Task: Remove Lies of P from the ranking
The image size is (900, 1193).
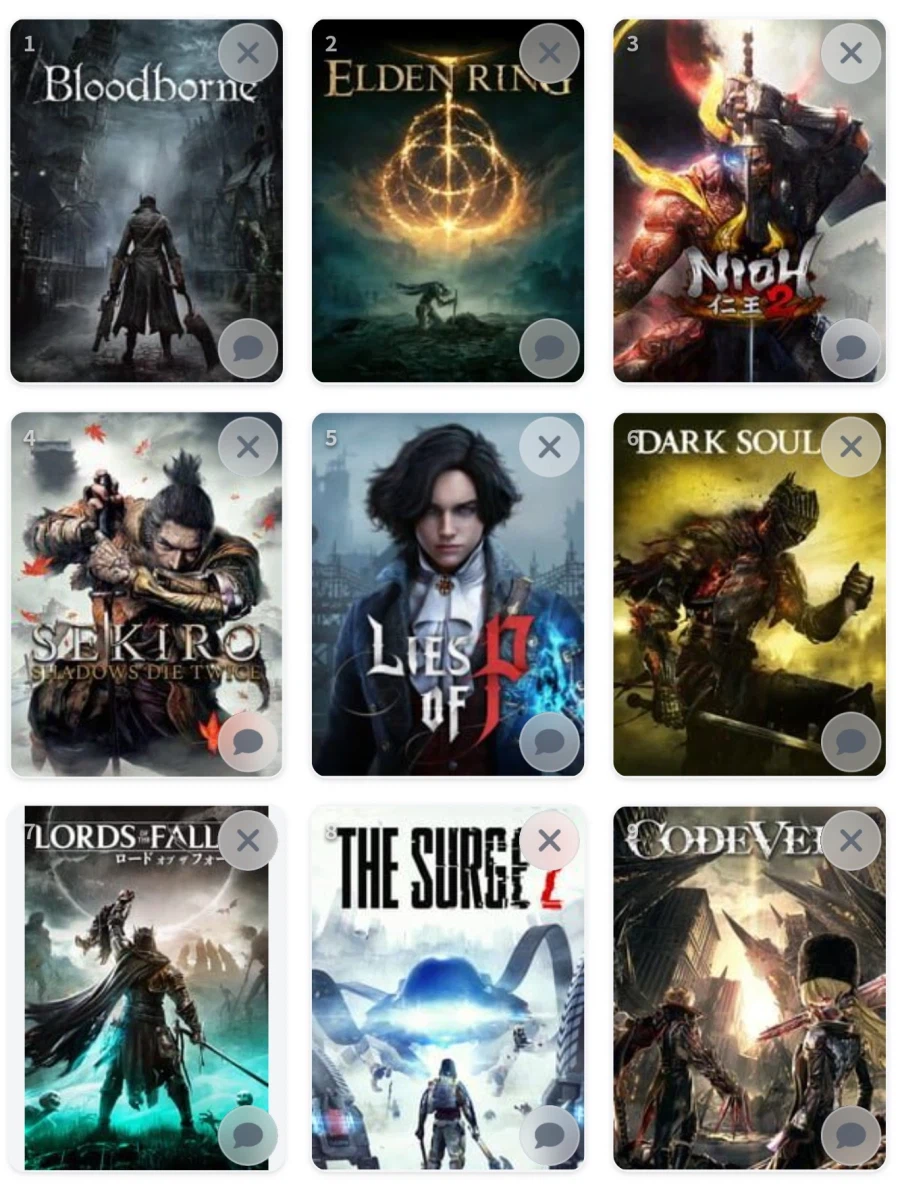Action: pyautogui.click(x=549, y=447)
